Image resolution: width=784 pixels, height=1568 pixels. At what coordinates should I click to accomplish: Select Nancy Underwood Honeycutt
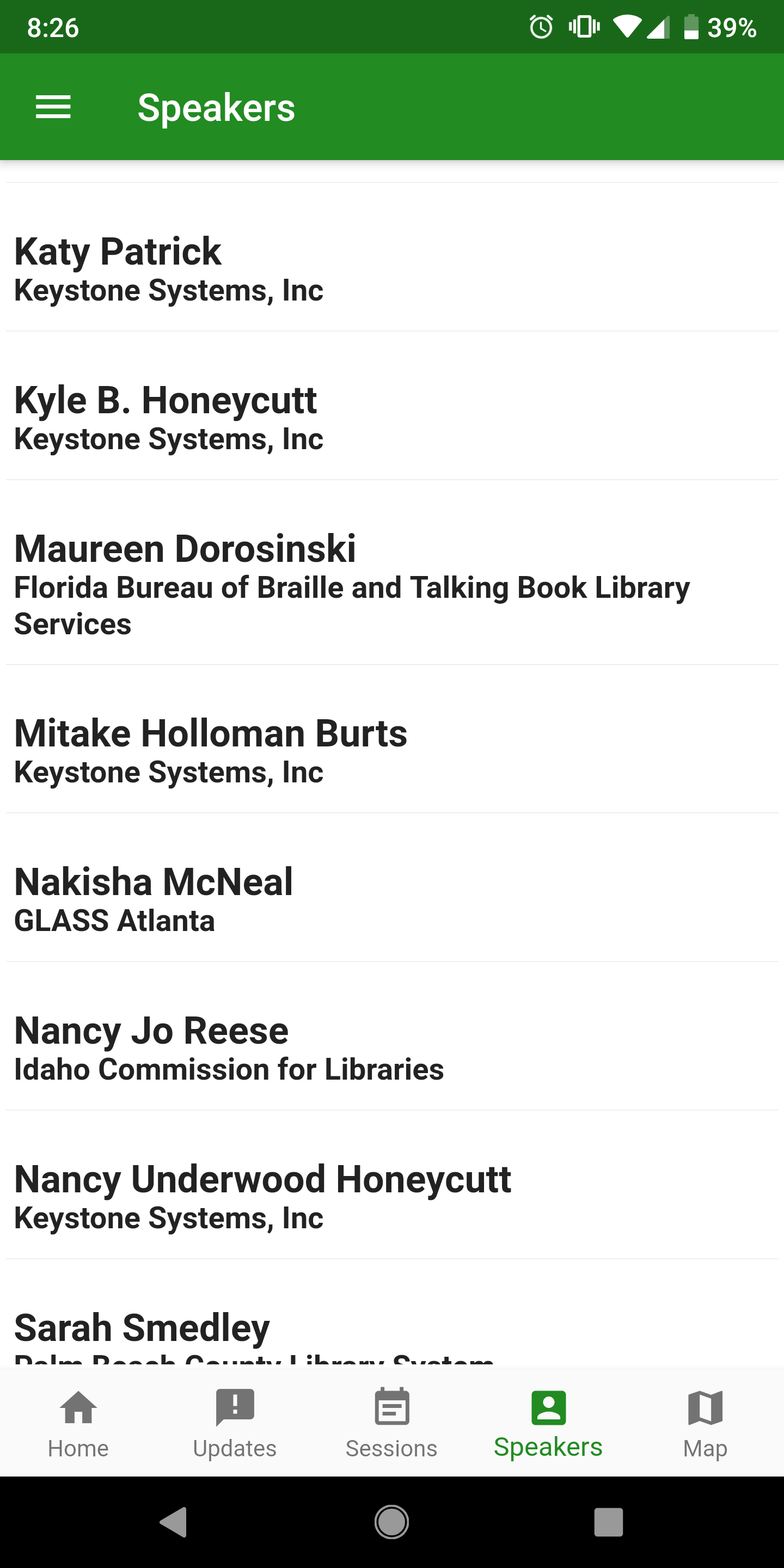click(392, 1197)
